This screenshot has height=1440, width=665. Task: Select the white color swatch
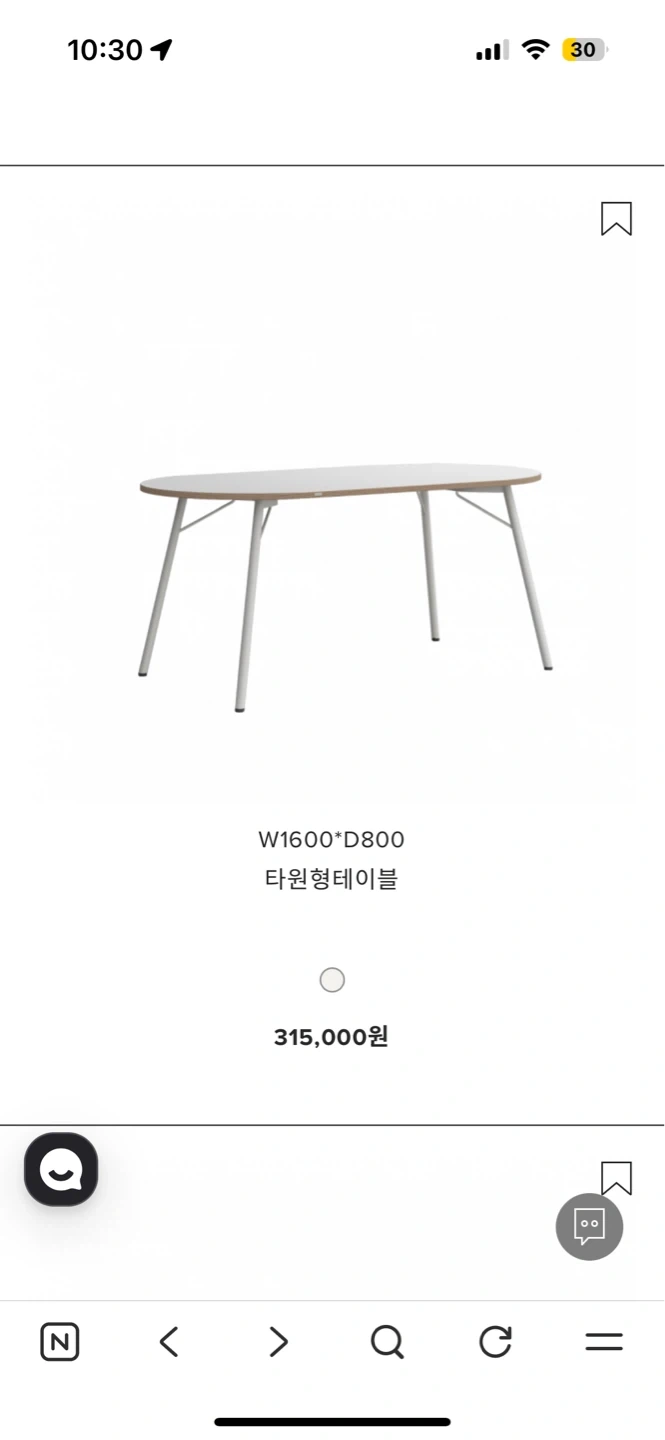332,980
